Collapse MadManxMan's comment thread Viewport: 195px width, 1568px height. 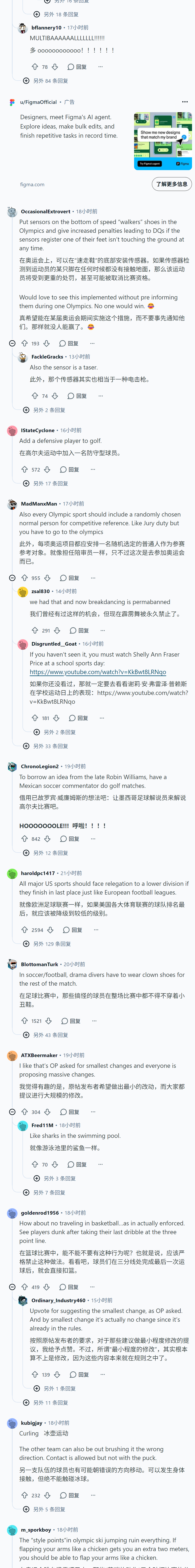coord(12,578)
